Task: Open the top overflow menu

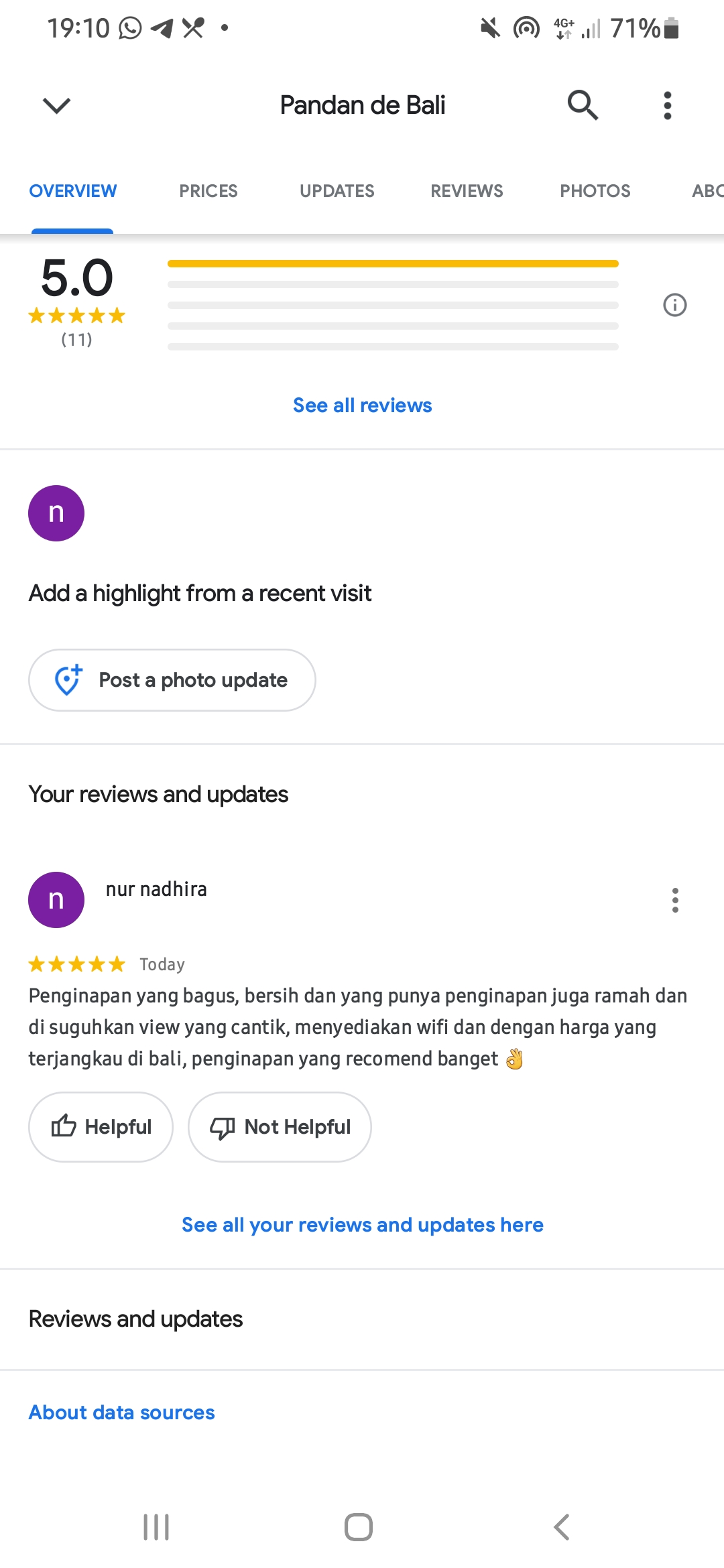Action: tap(667, 105)
